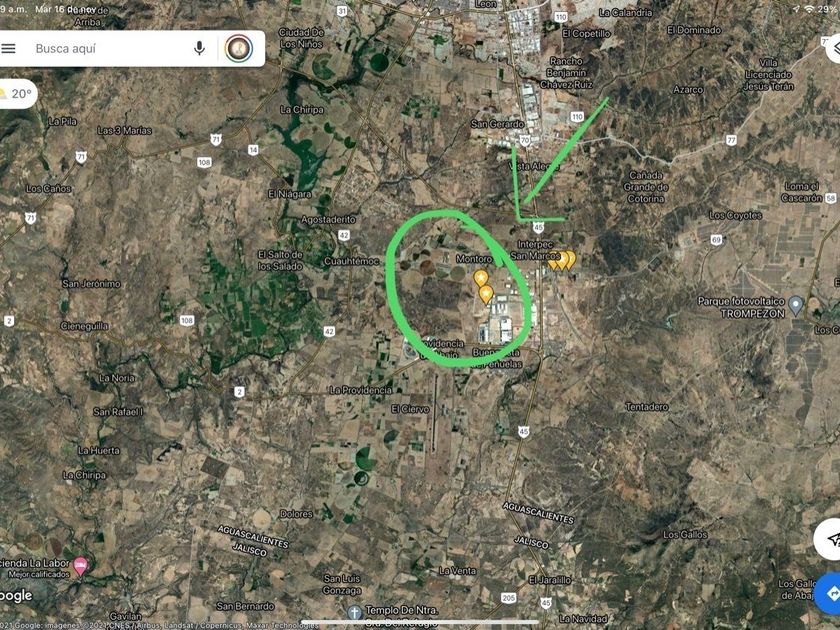Open the 20° weather chip

click(x=16, y=94)
